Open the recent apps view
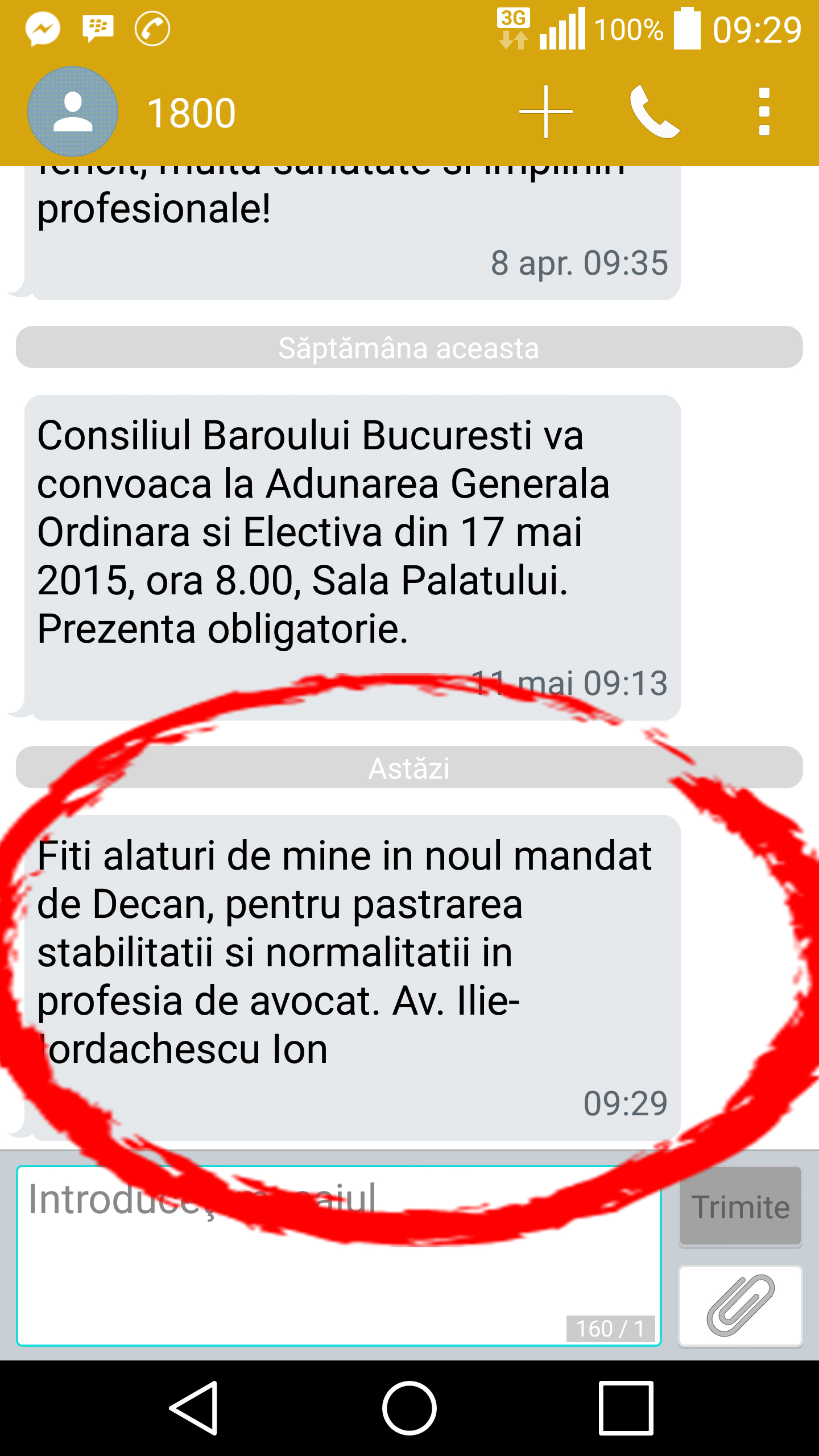 (625, 1408)
